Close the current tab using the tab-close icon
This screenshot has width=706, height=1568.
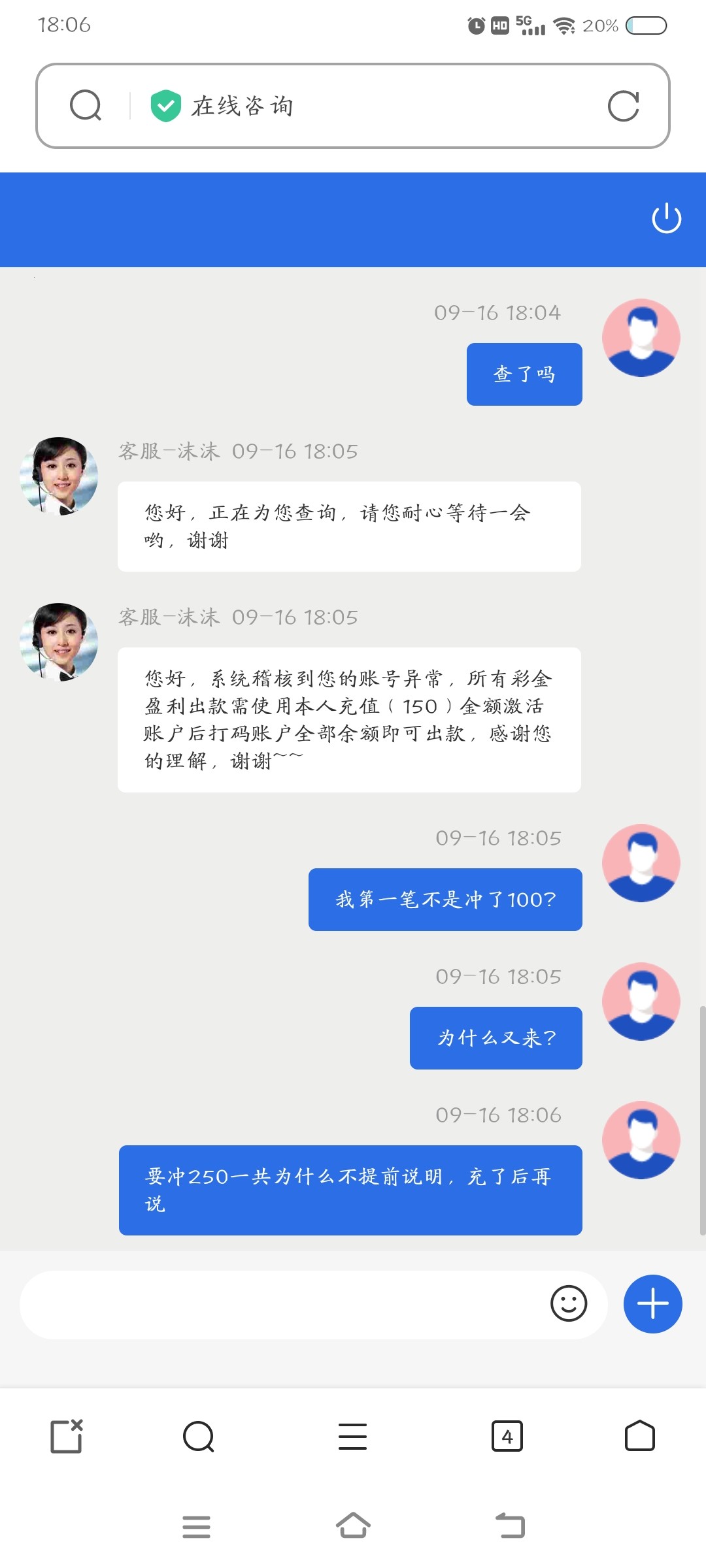pos(66,1437)
